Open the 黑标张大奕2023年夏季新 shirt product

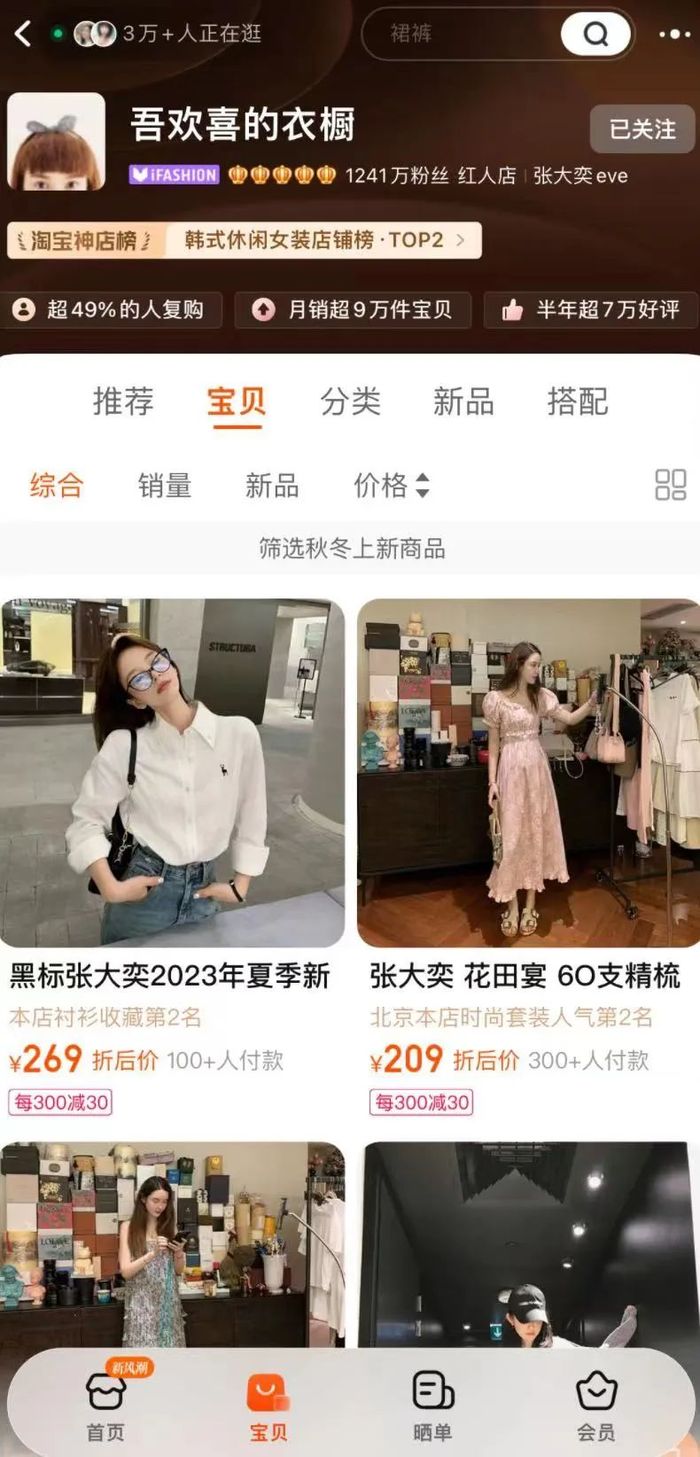172,772
